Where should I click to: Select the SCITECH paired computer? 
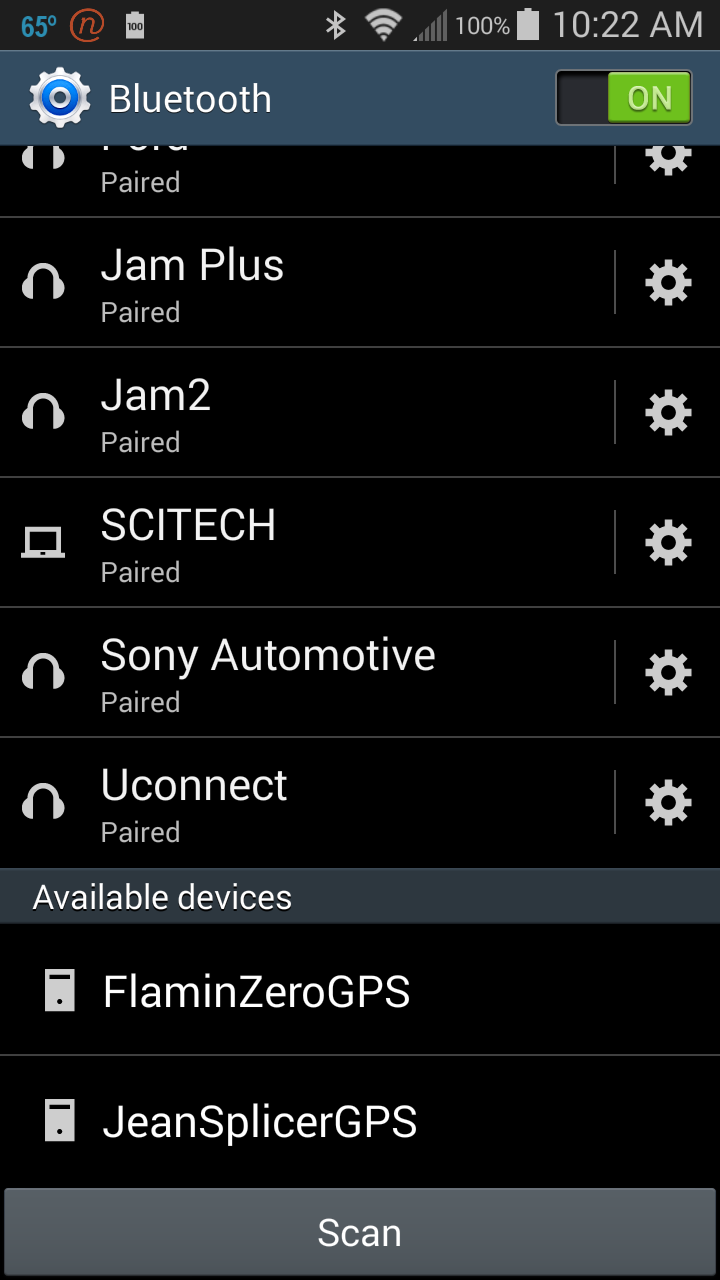click(300, 543)
